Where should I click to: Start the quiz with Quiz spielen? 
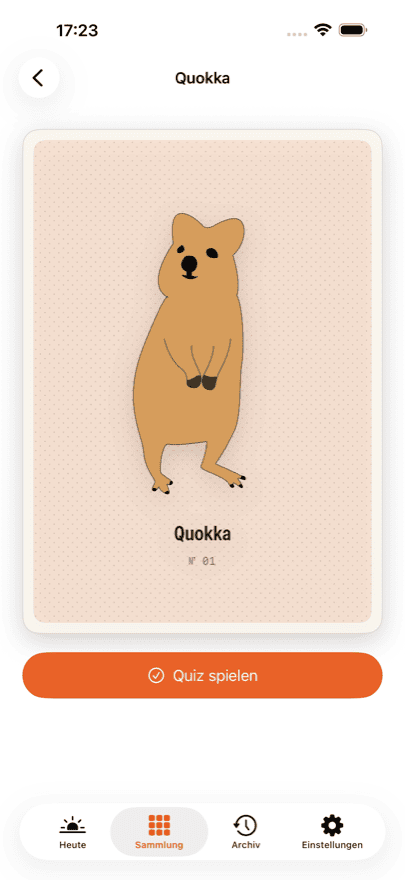(x=202, y=675)
